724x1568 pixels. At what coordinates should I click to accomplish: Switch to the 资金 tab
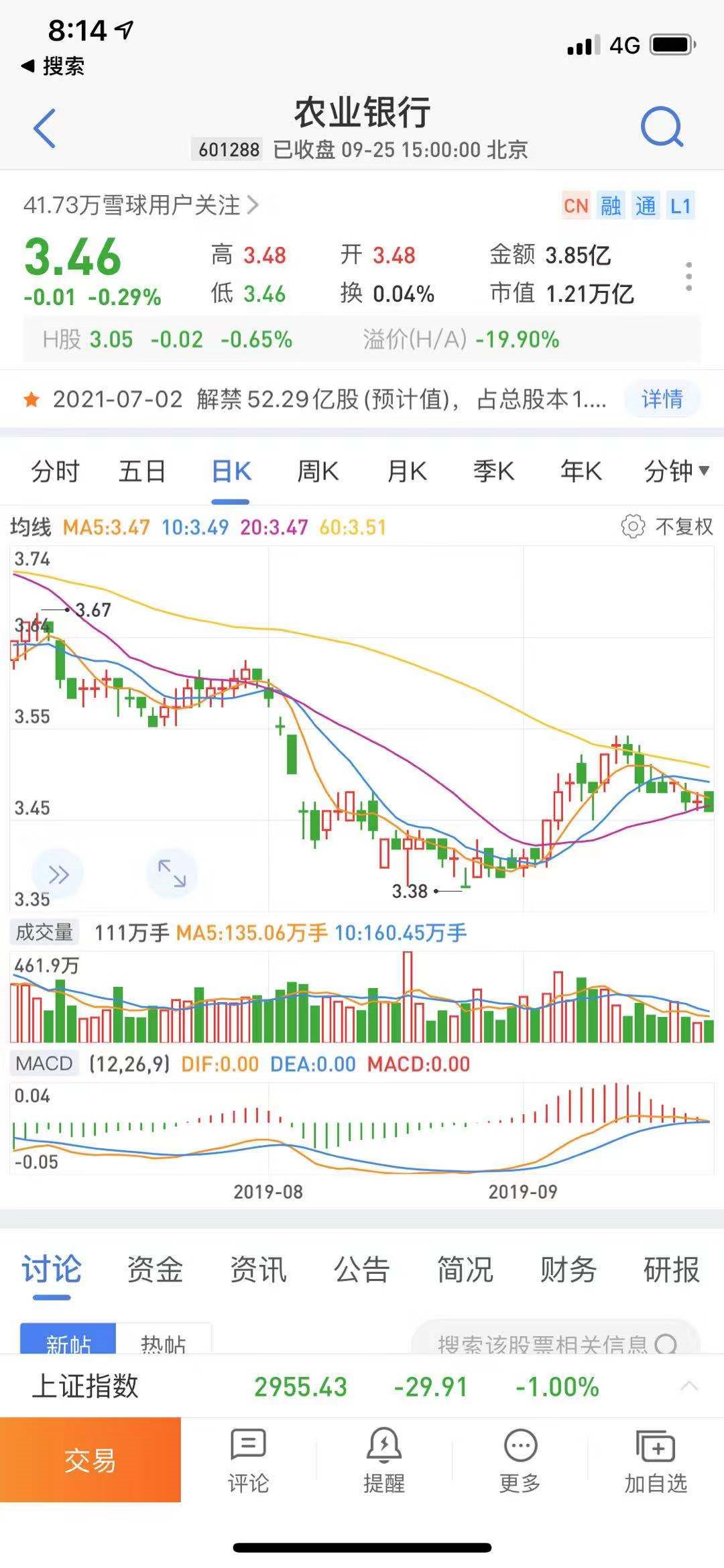point(155,1270)
